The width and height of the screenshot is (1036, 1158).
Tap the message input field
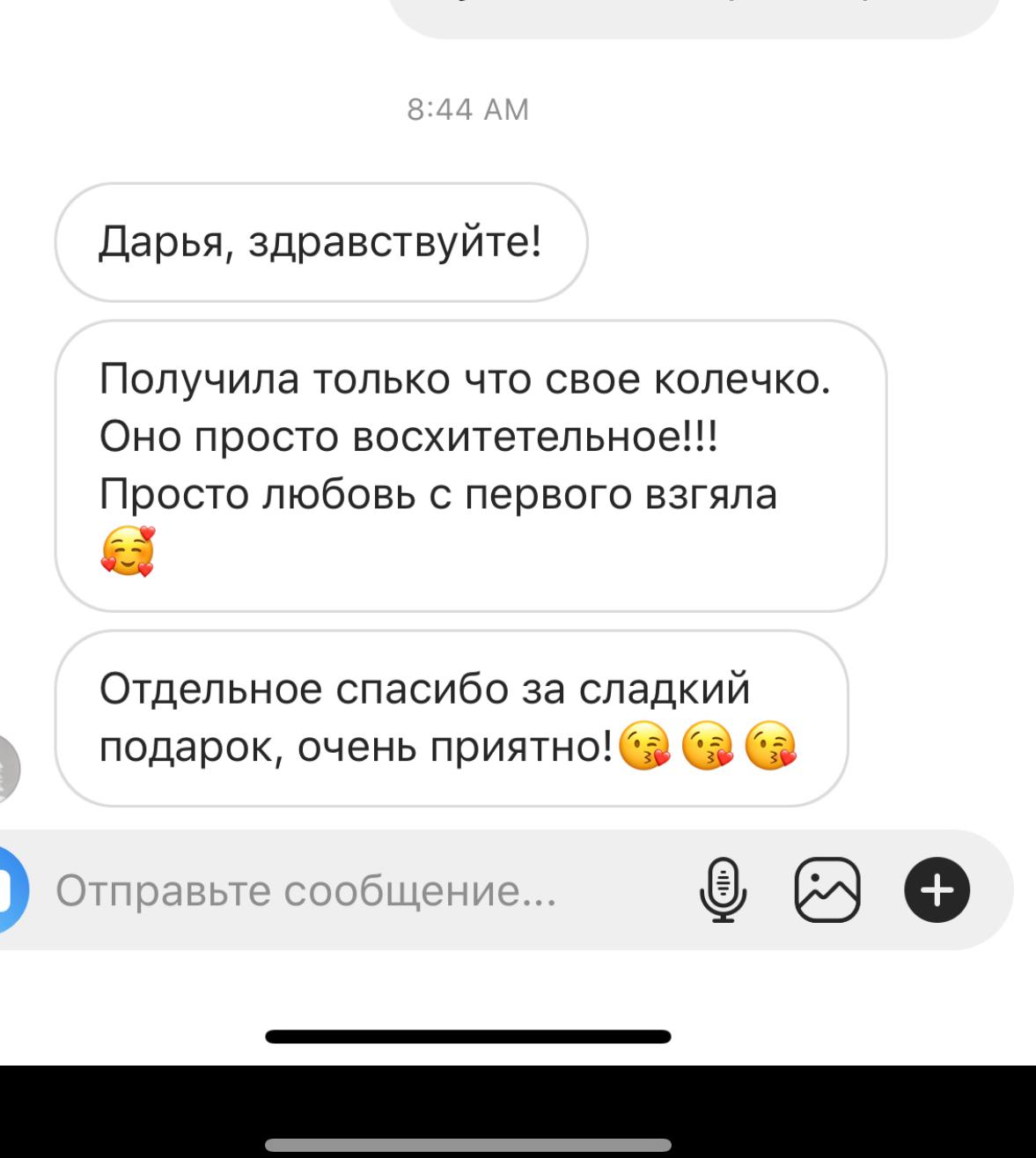[352, 890]
